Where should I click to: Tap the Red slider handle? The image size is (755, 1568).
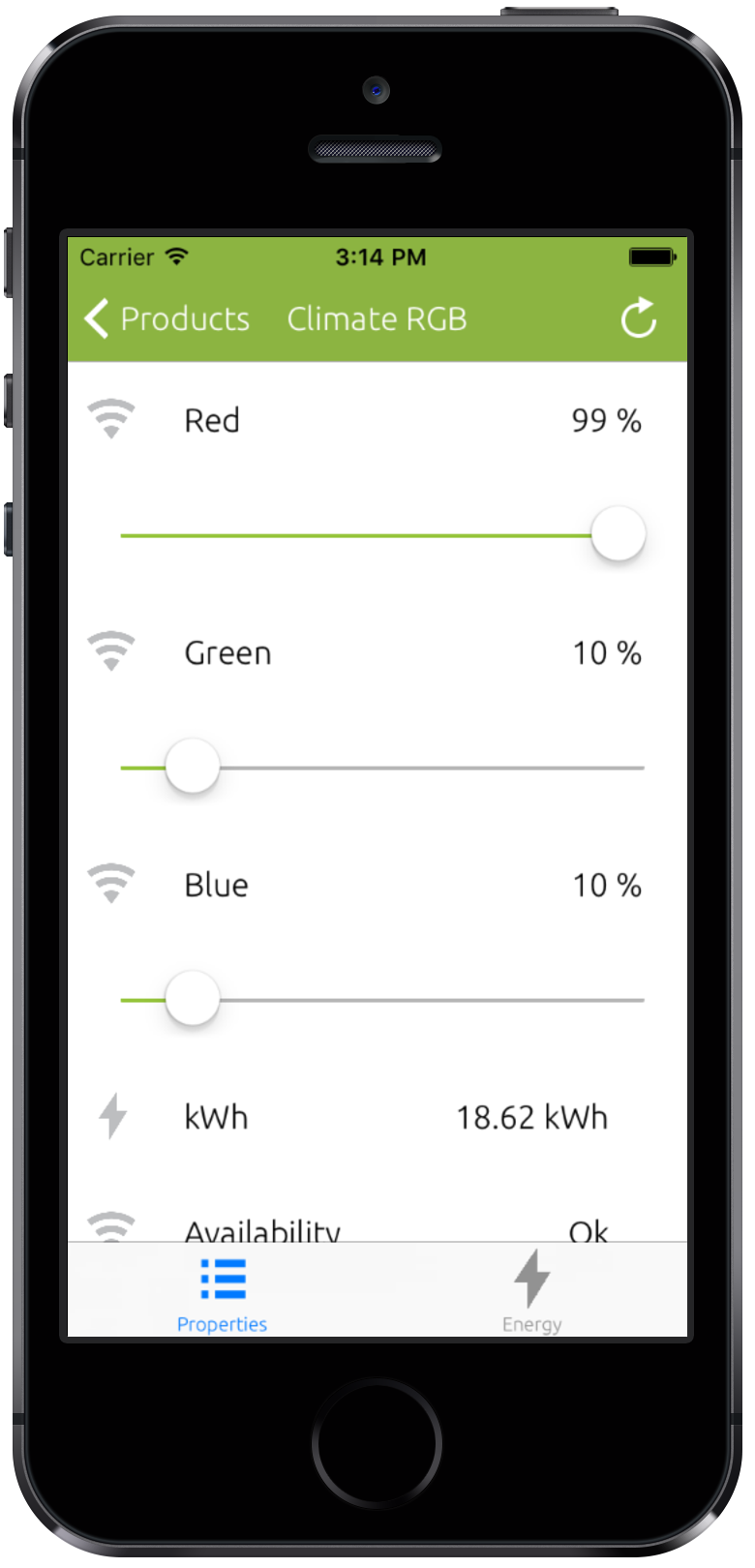tap(619, 533)
